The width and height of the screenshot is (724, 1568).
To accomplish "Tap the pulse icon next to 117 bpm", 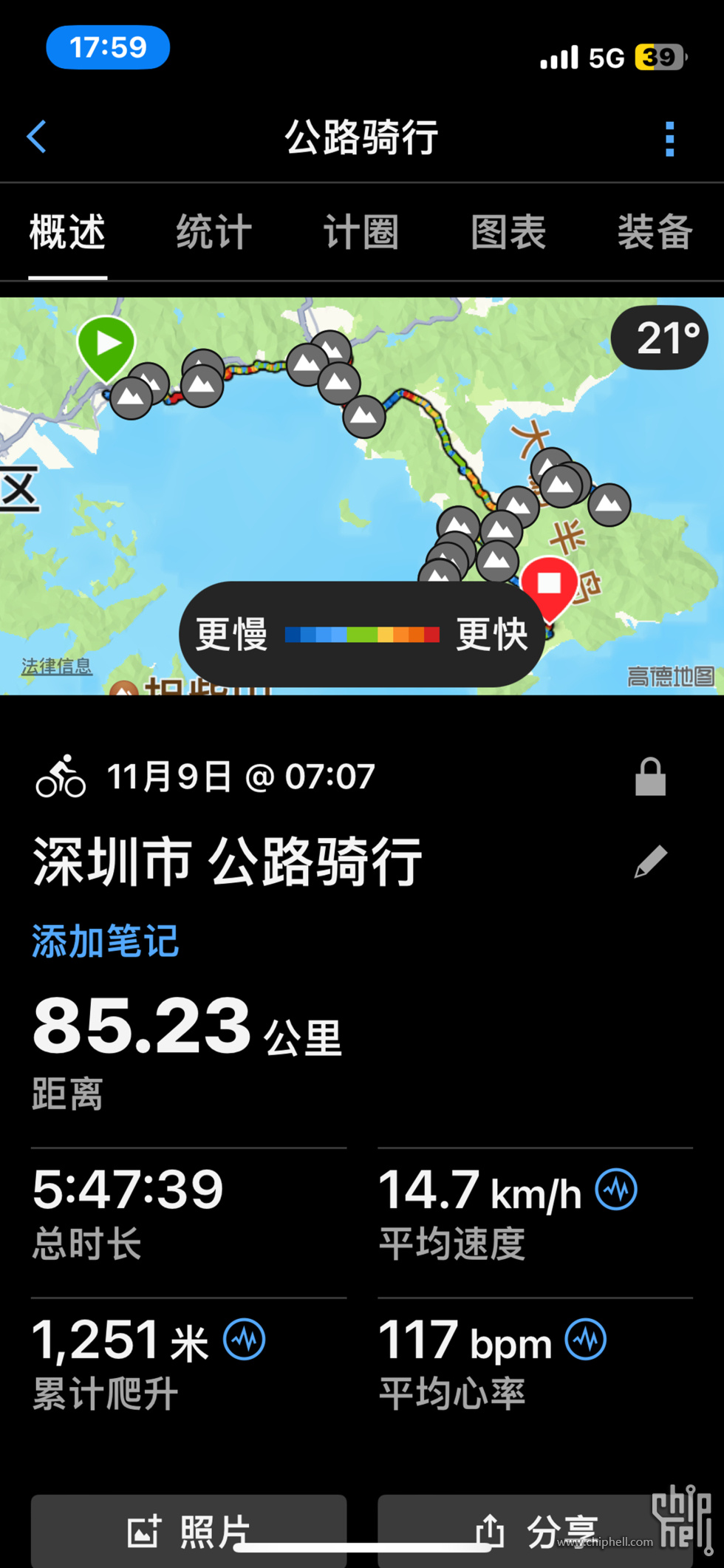I will tap(584, 1339).
